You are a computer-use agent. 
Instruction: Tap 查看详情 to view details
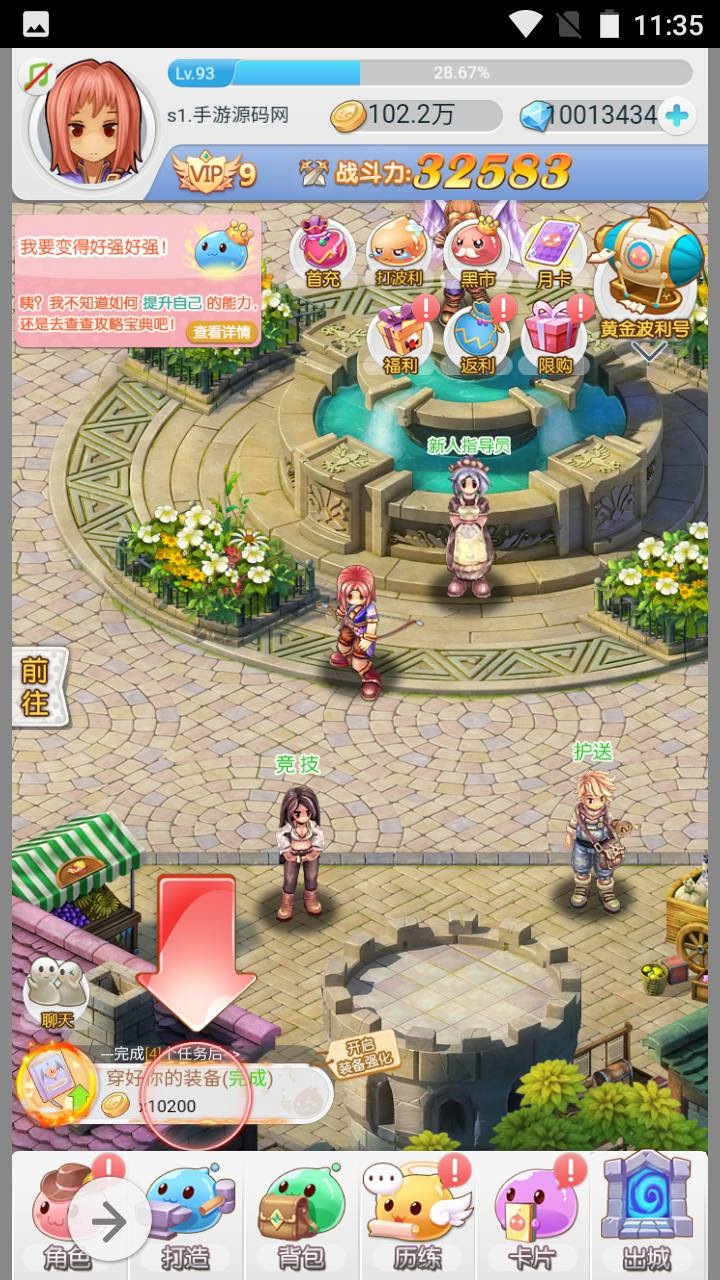pos(222,332)
